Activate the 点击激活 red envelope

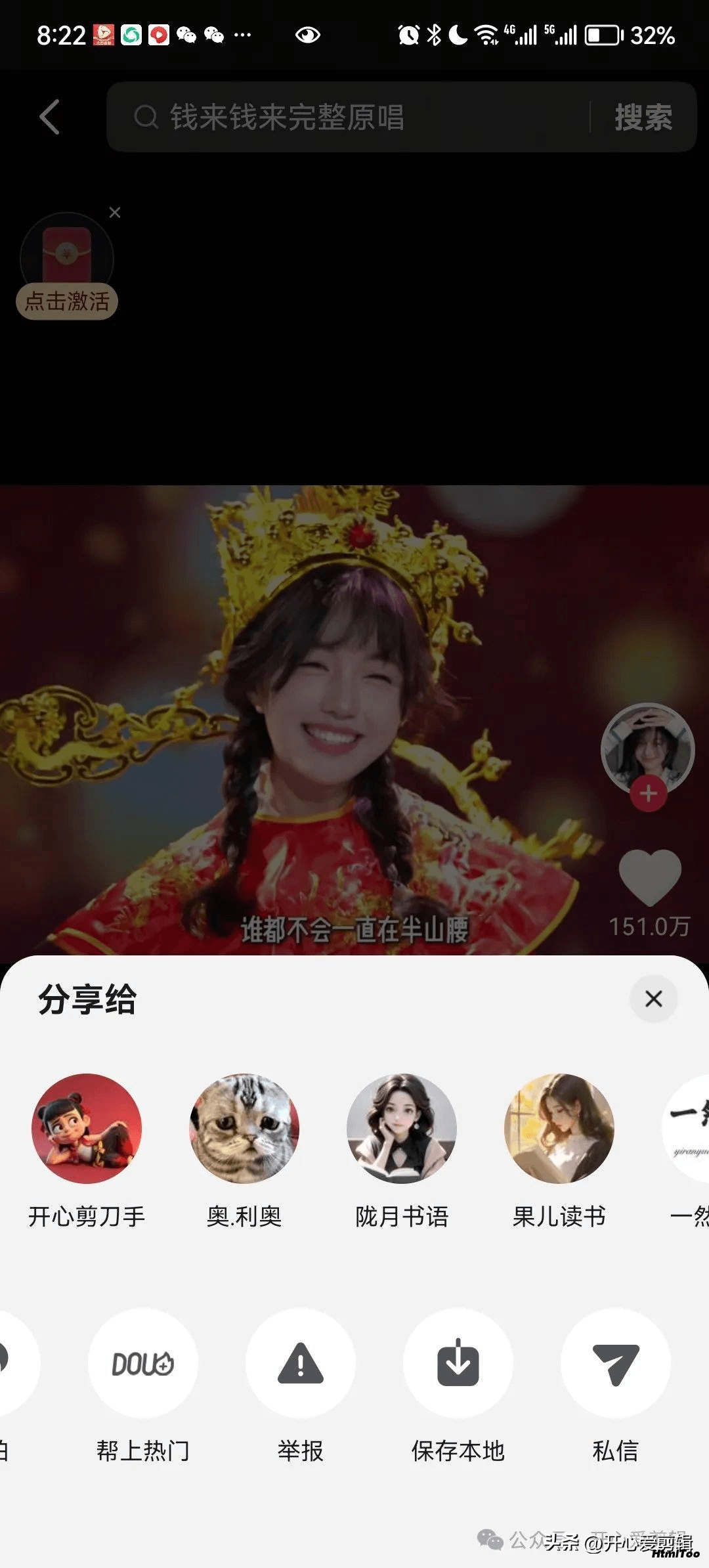[67, 301]
